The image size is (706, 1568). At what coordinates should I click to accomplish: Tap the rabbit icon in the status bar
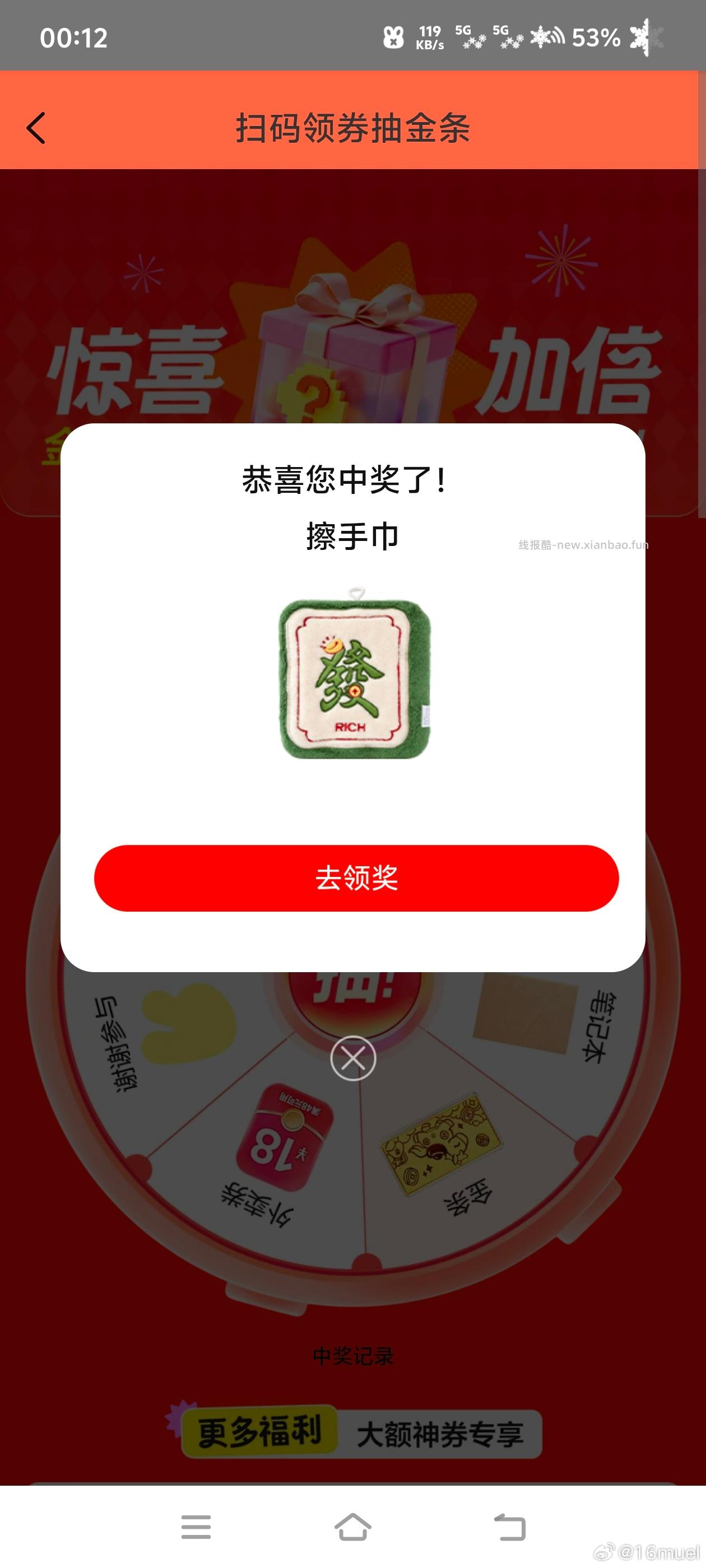pyautogui.click(x=394, y=38)
